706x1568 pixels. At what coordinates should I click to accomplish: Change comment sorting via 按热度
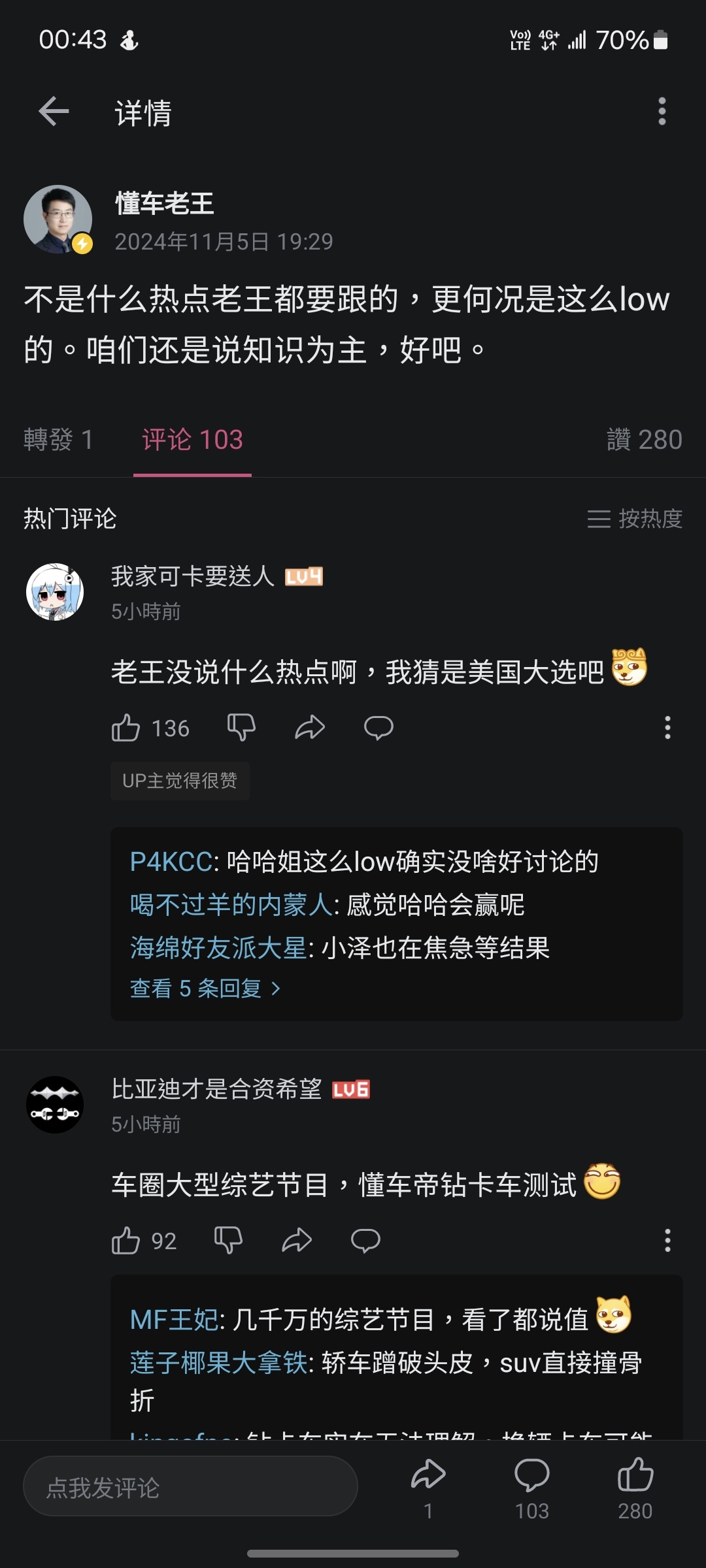coord(635,519)
